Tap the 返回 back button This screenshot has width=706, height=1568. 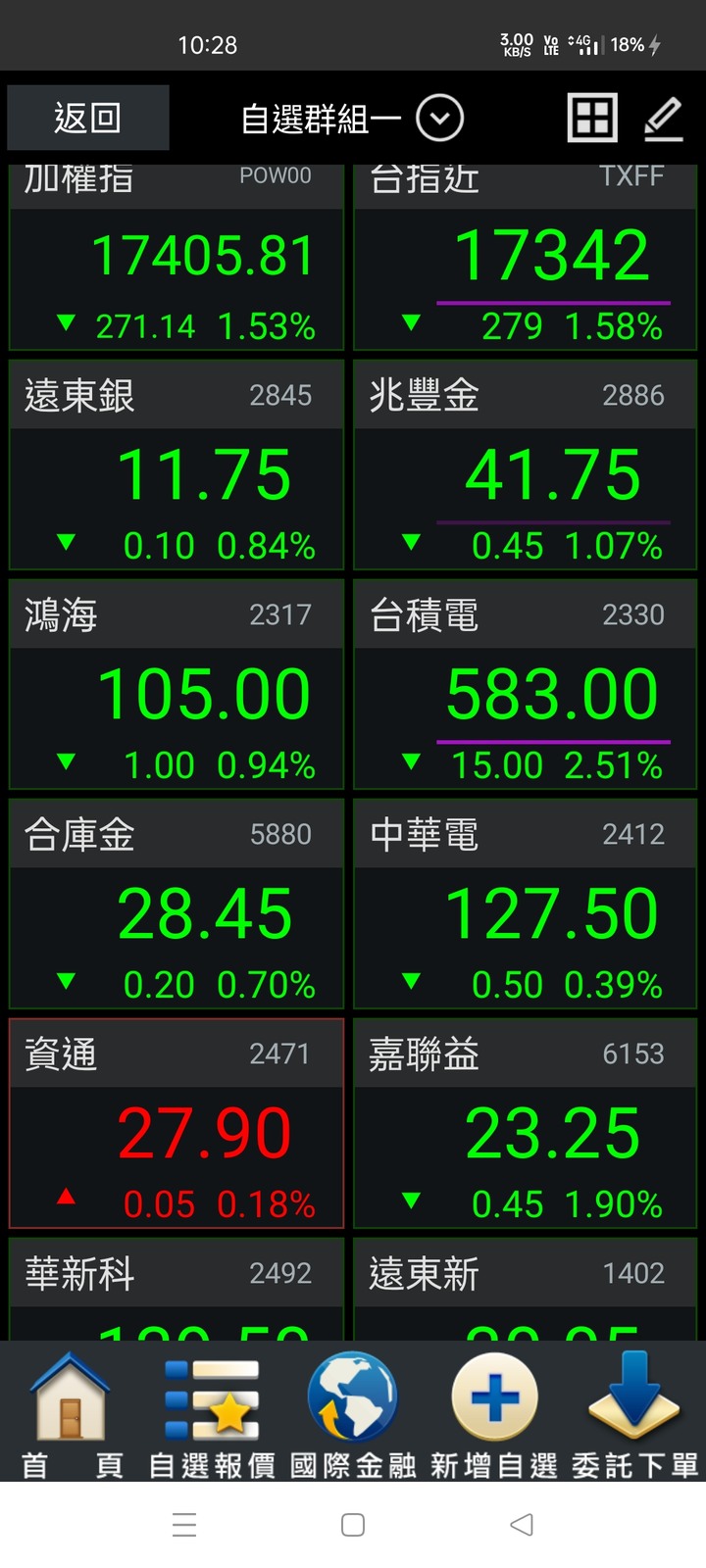click(87, 118)
